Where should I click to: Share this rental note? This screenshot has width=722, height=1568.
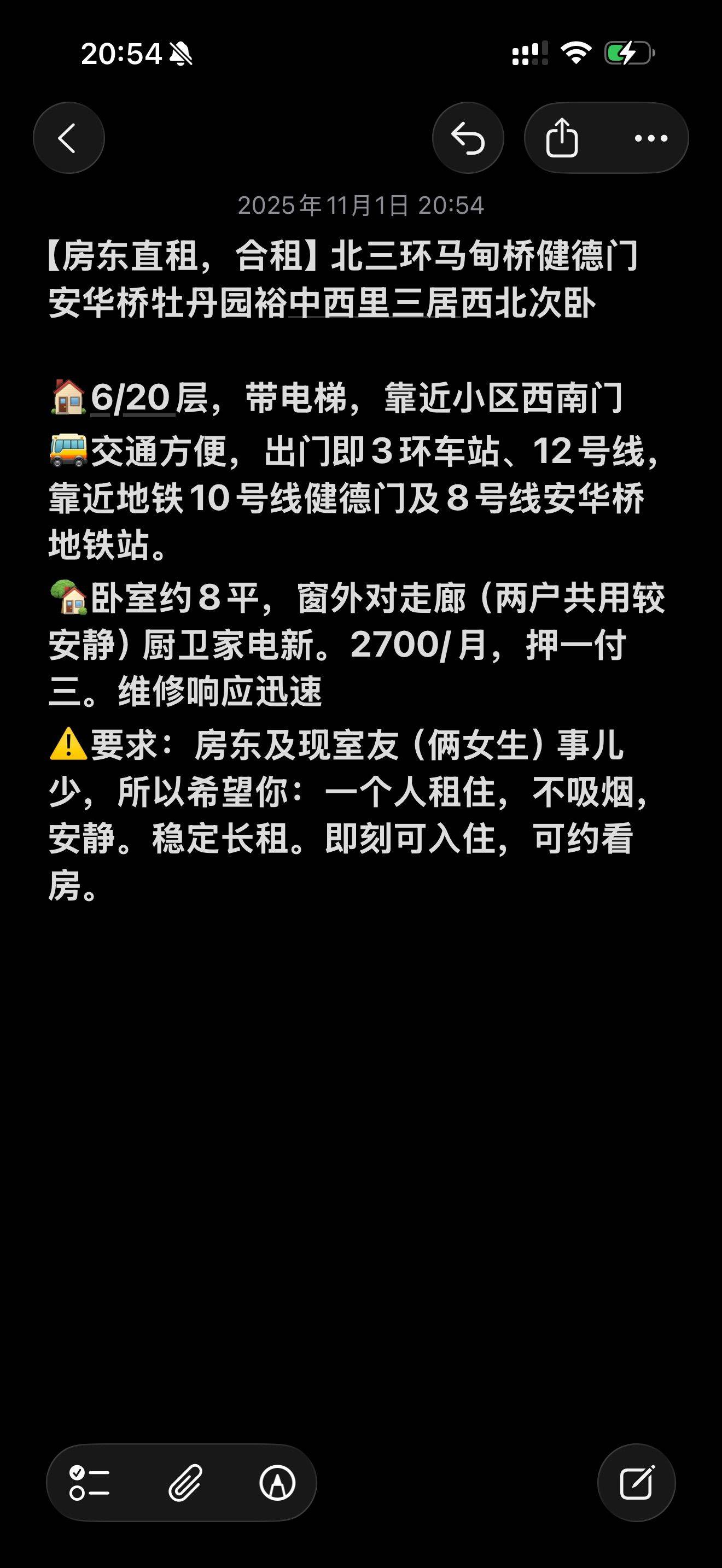click(x=561, y=138)
